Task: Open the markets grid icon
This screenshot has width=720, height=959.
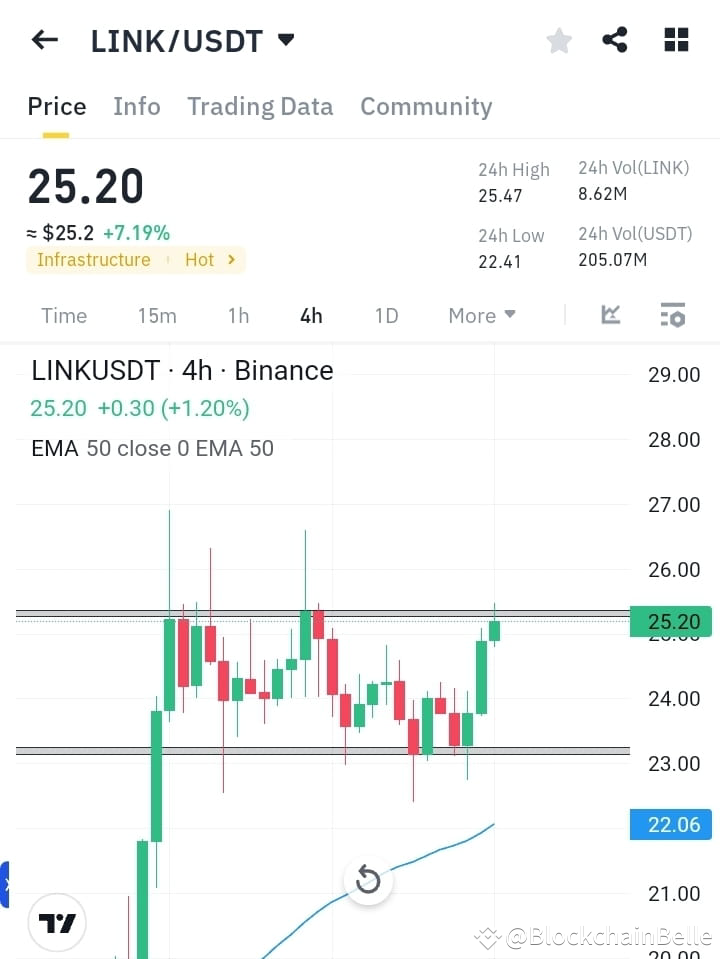Action: point(676,39)
